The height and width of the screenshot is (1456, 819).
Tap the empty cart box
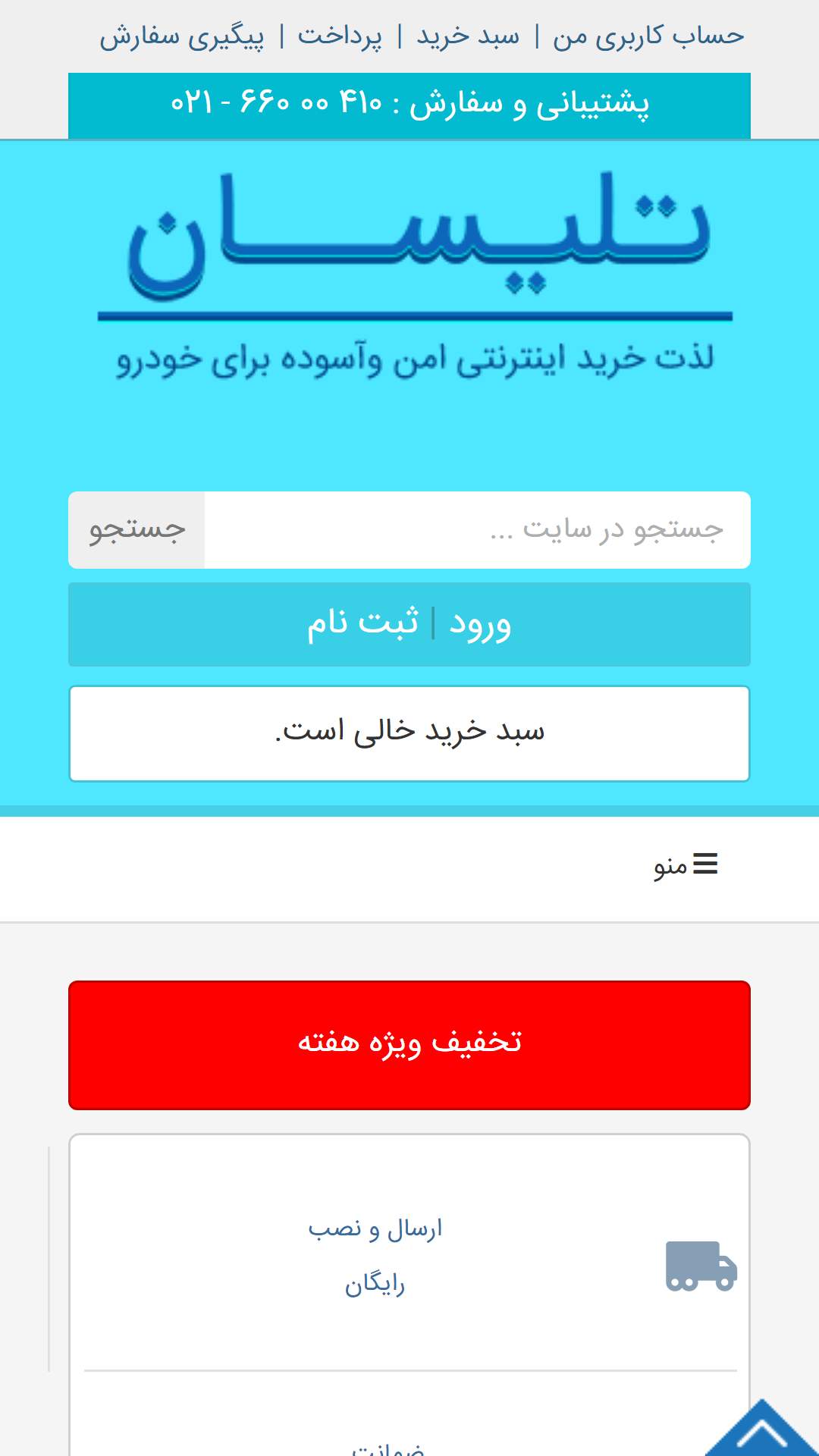point(409,733)
